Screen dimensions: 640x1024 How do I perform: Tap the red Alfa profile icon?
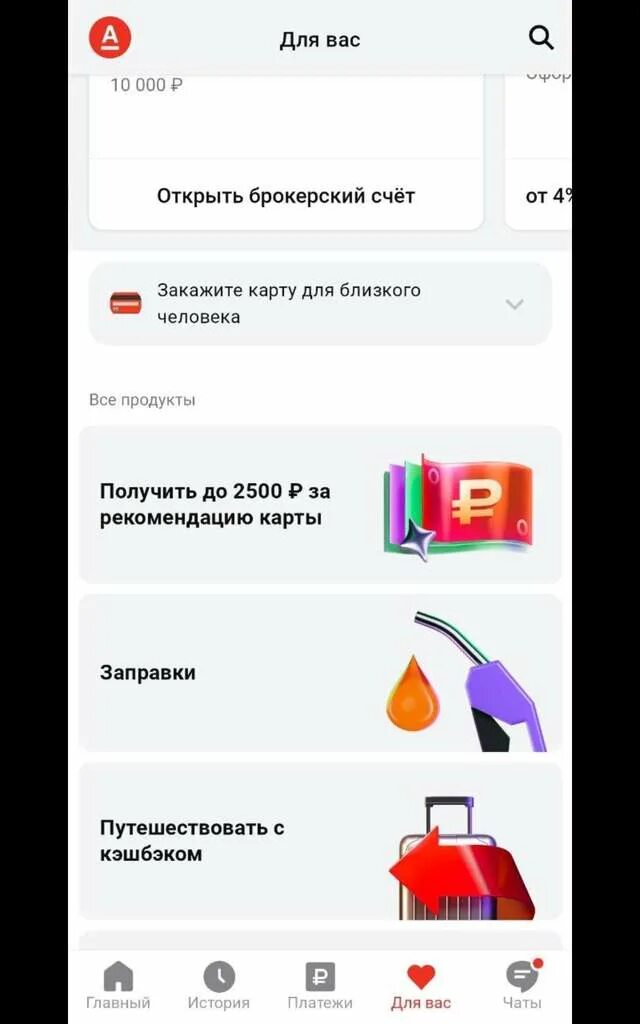tap(110, 38)
